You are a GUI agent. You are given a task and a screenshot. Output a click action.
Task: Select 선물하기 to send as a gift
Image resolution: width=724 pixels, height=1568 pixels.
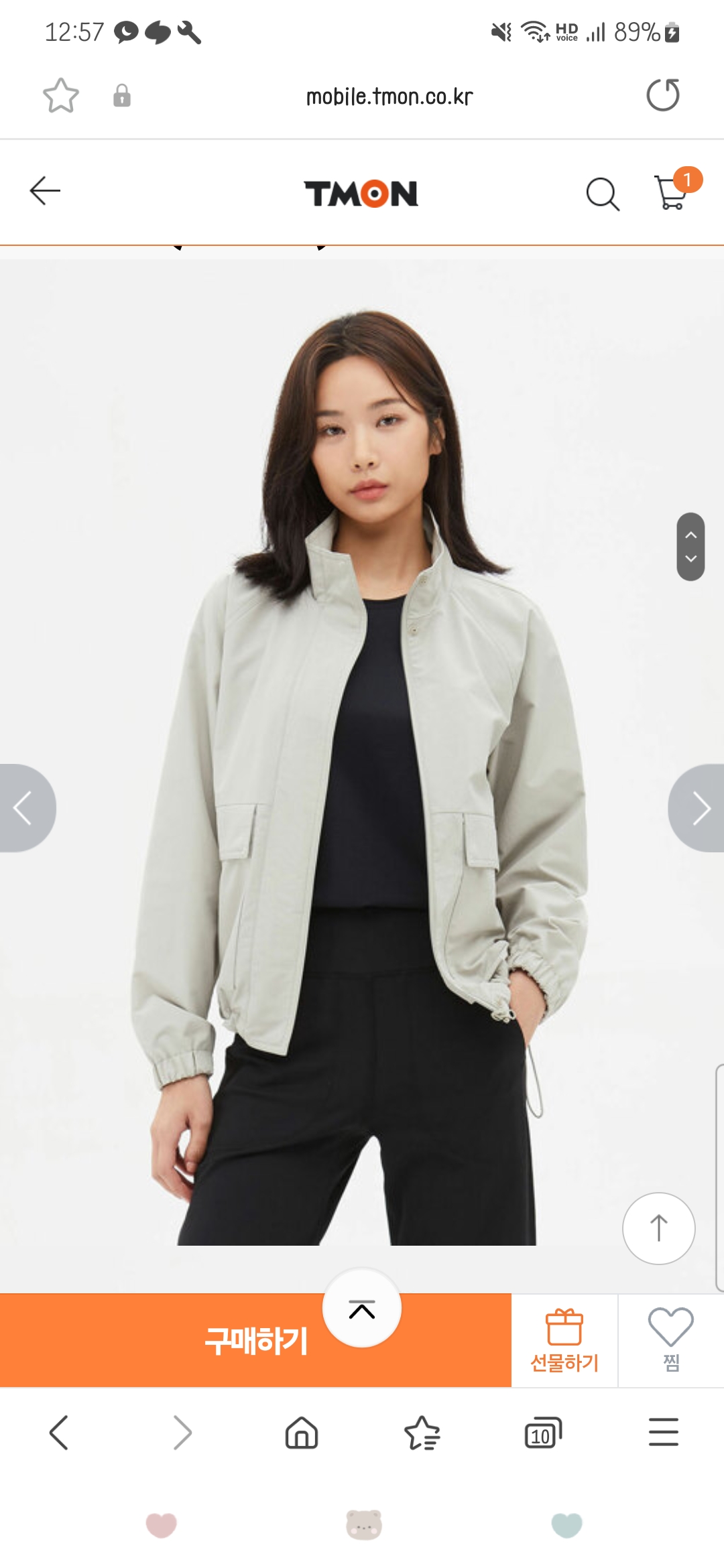coord(564,1340)
